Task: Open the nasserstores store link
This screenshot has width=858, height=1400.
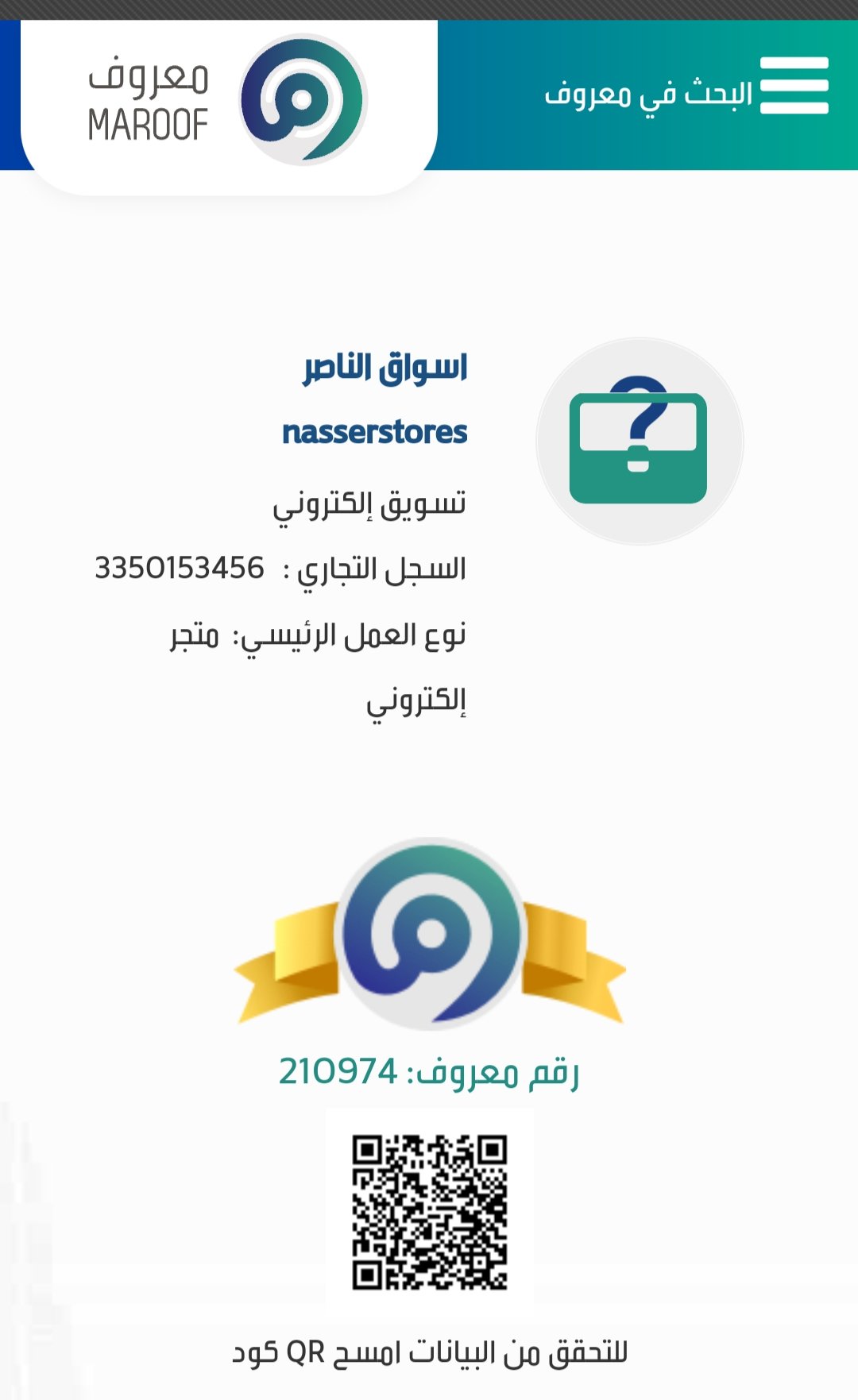Action: point(374,433)
